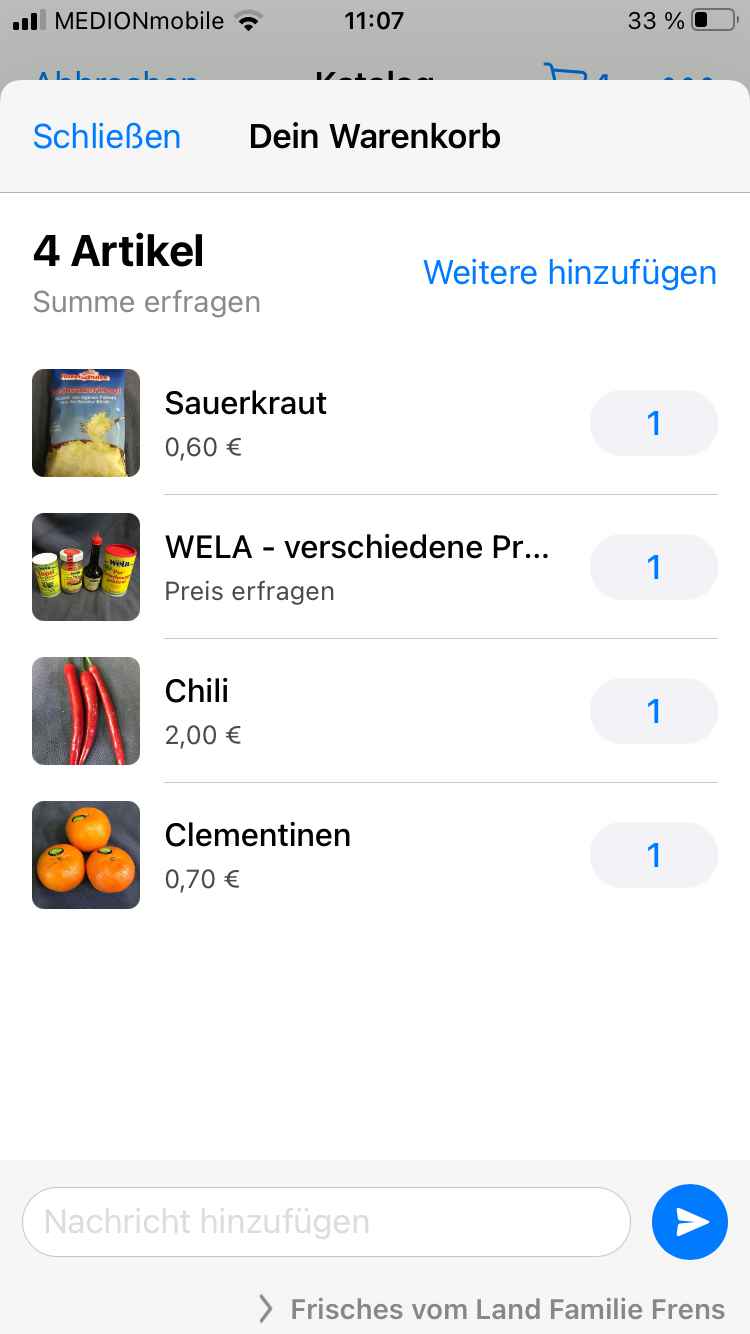Change the Chili quantity

654,711
